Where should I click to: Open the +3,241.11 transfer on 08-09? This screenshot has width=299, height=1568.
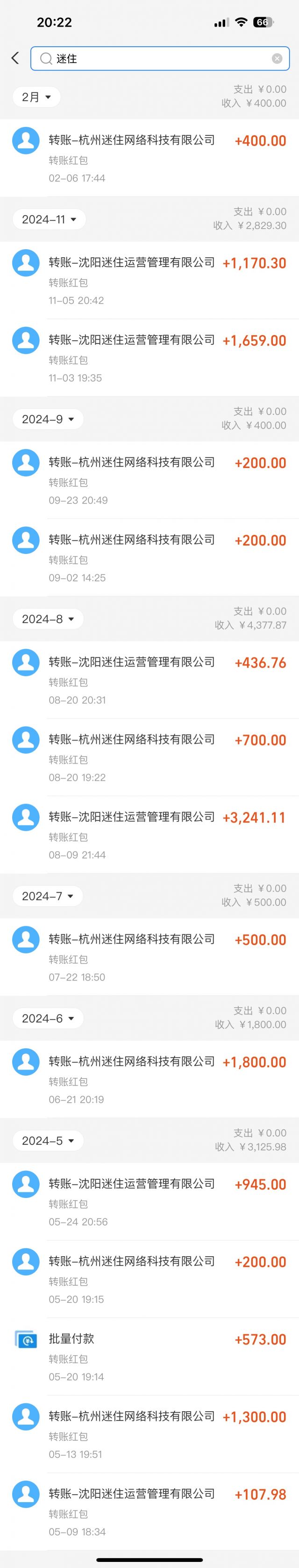[149, 834]
